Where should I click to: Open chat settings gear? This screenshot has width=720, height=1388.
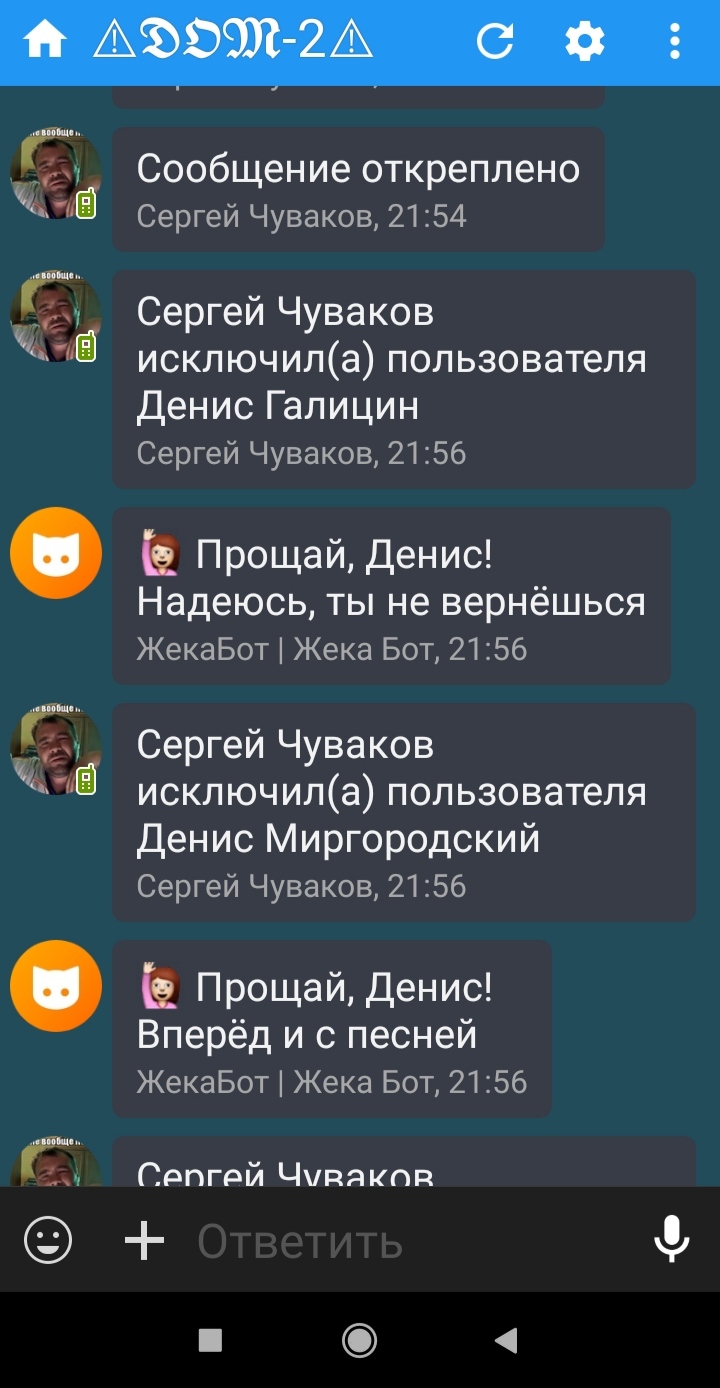point(585,41)
